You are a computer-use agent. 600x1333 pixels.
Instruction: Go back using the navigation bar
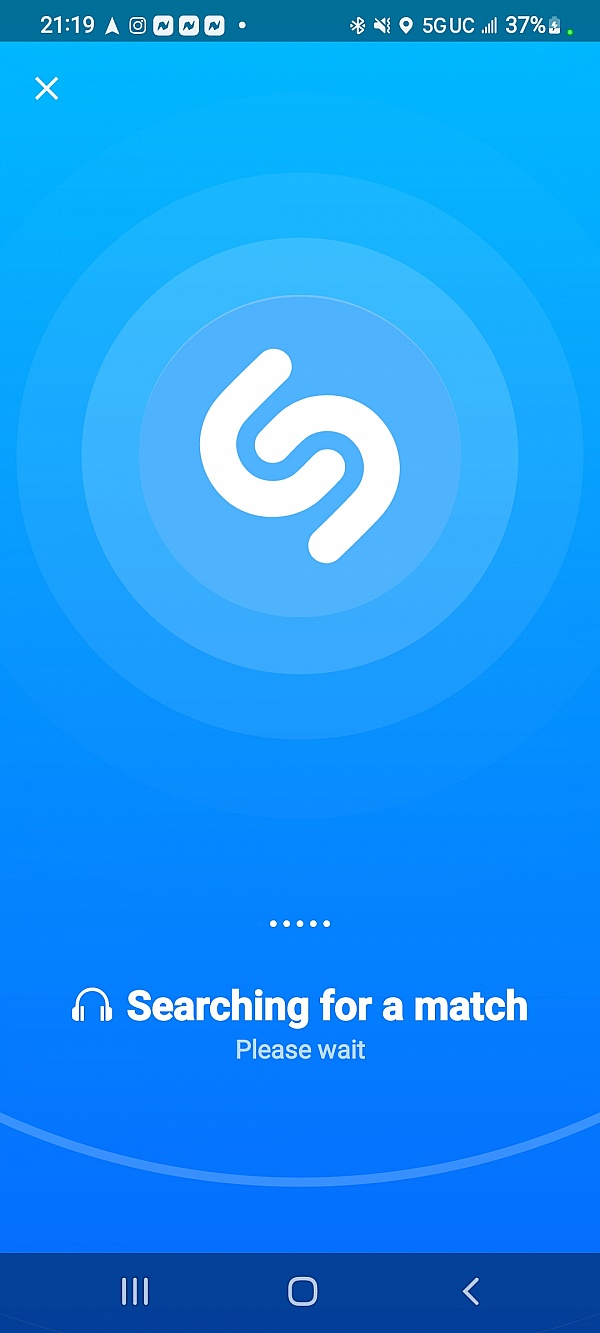(470, 1291)
